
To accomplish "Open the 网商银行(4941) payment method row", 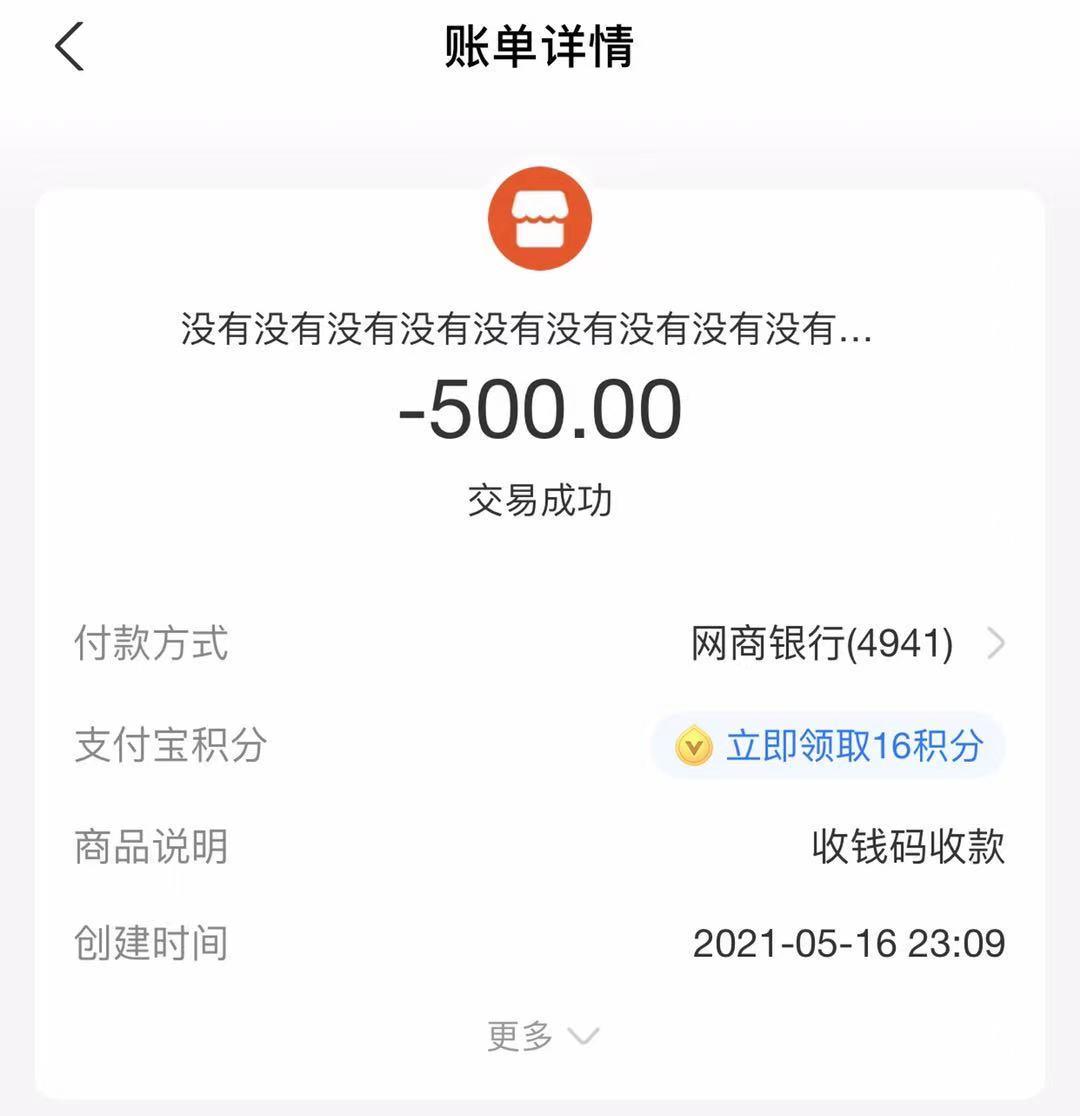I will click(x=845, y=644).
